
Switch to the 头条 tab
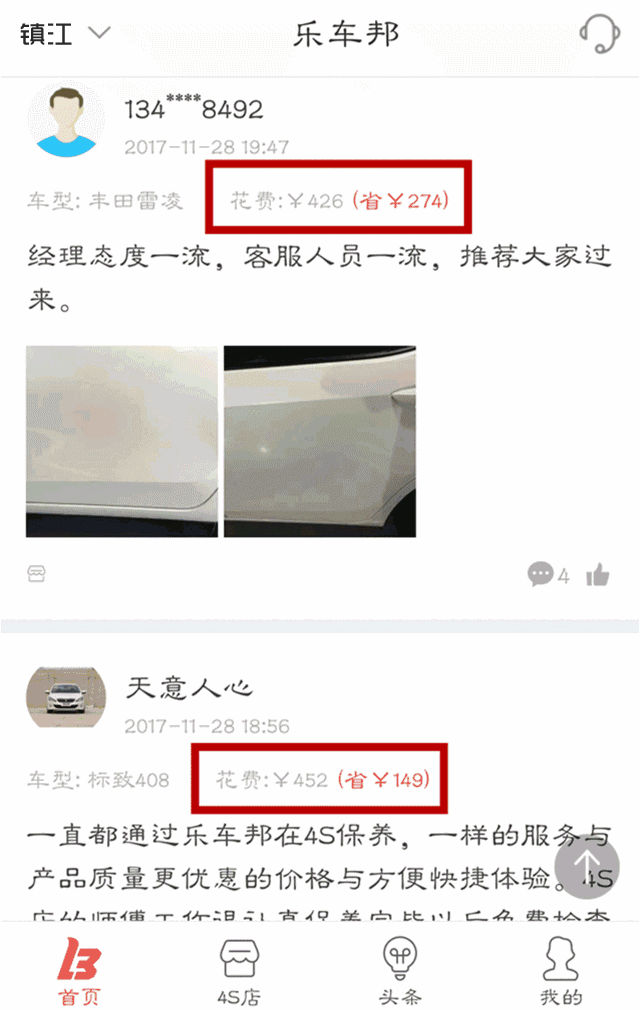(x=400, y=970)
